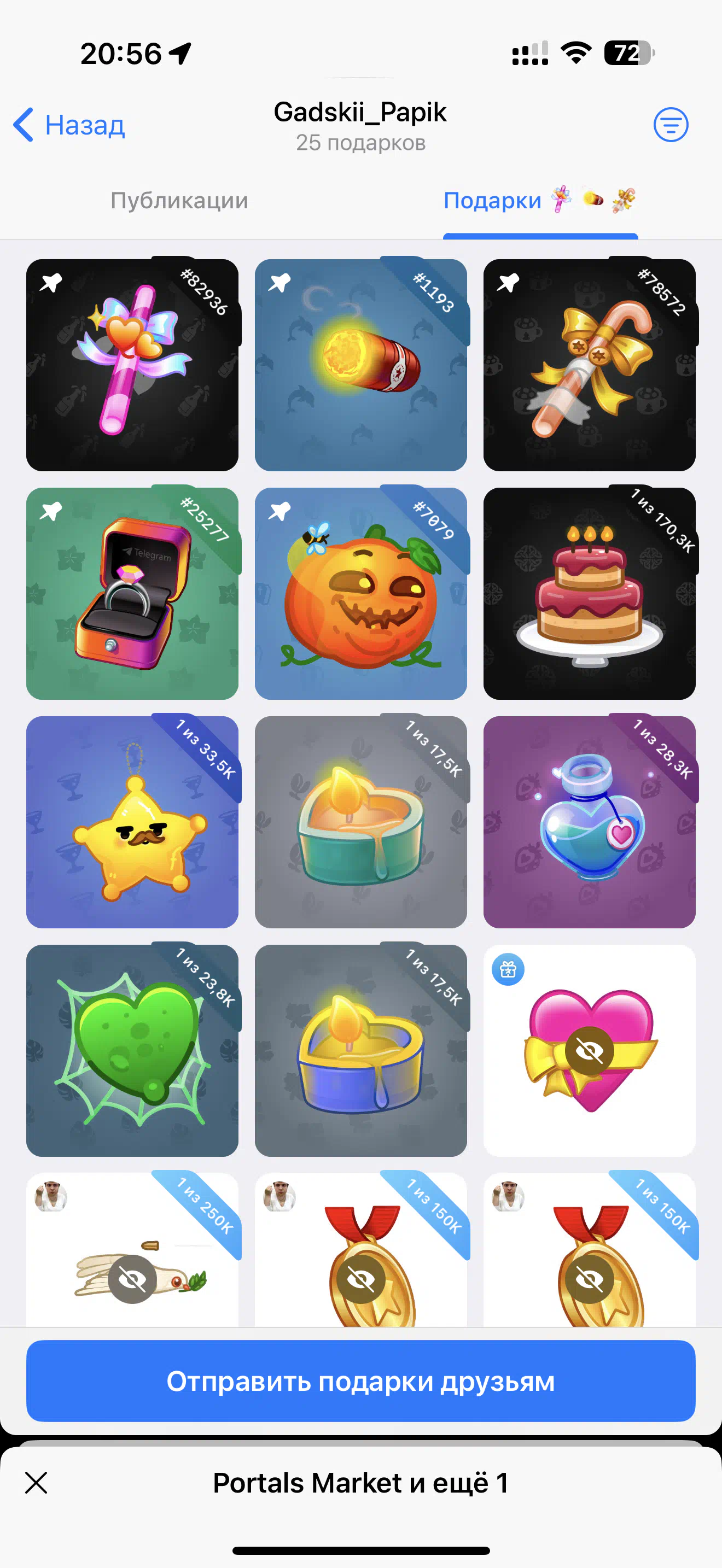Switch to the Публикации tab
Viewport: 722px width, 1568px height.
click(x=179, y=200)
